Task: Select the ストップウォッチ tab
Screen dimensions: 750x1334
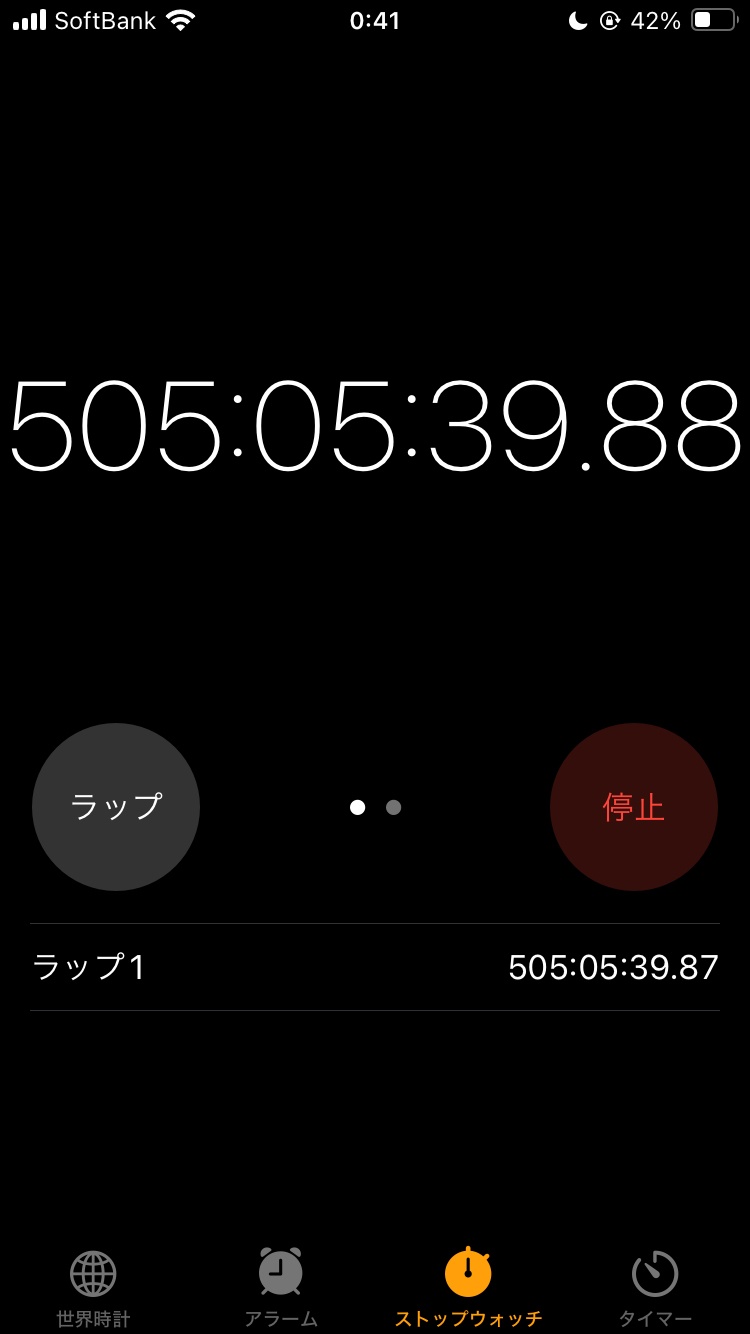Action: (468, 1288)
